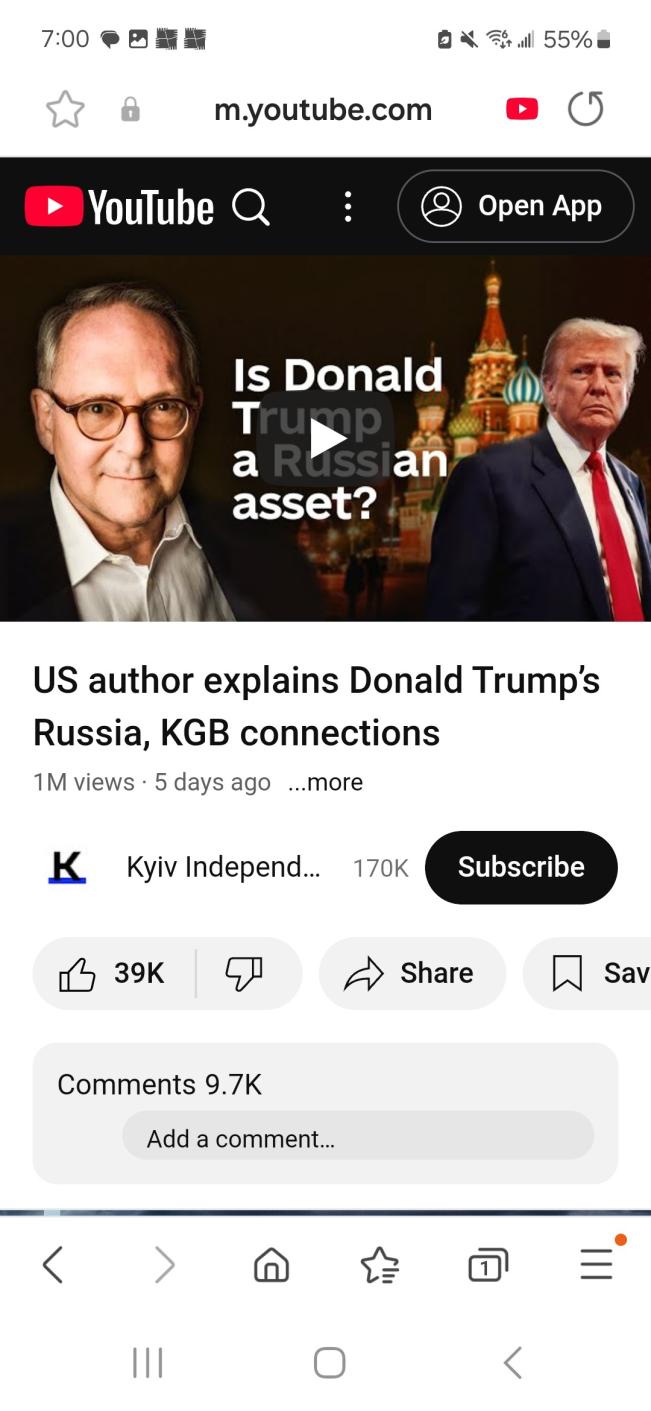This screenshot has width=651, height=1411.
Task: Reload the page
Action: tap(585, 109)
